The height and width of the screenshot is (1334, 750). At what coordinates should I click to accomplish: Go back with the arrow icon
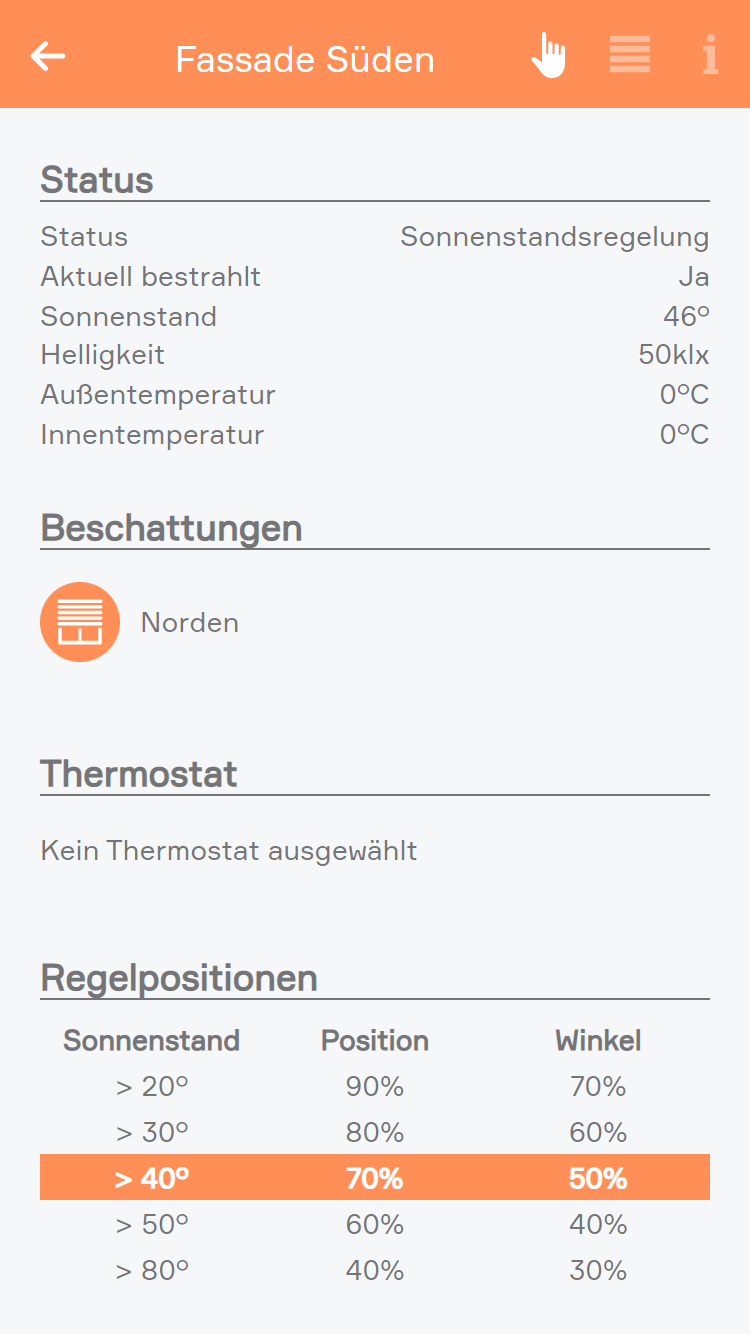[48, 56]
